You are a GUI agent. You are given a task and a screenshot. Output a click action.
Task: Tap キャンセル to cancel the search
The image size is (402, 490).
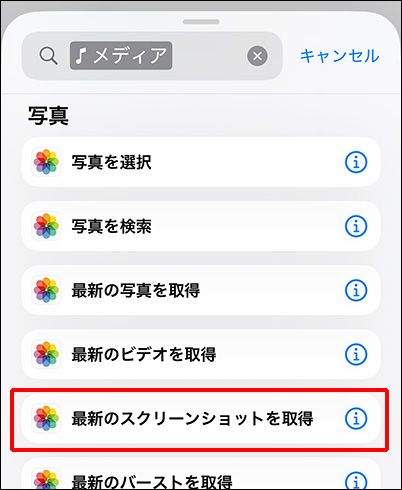[340, 56]
